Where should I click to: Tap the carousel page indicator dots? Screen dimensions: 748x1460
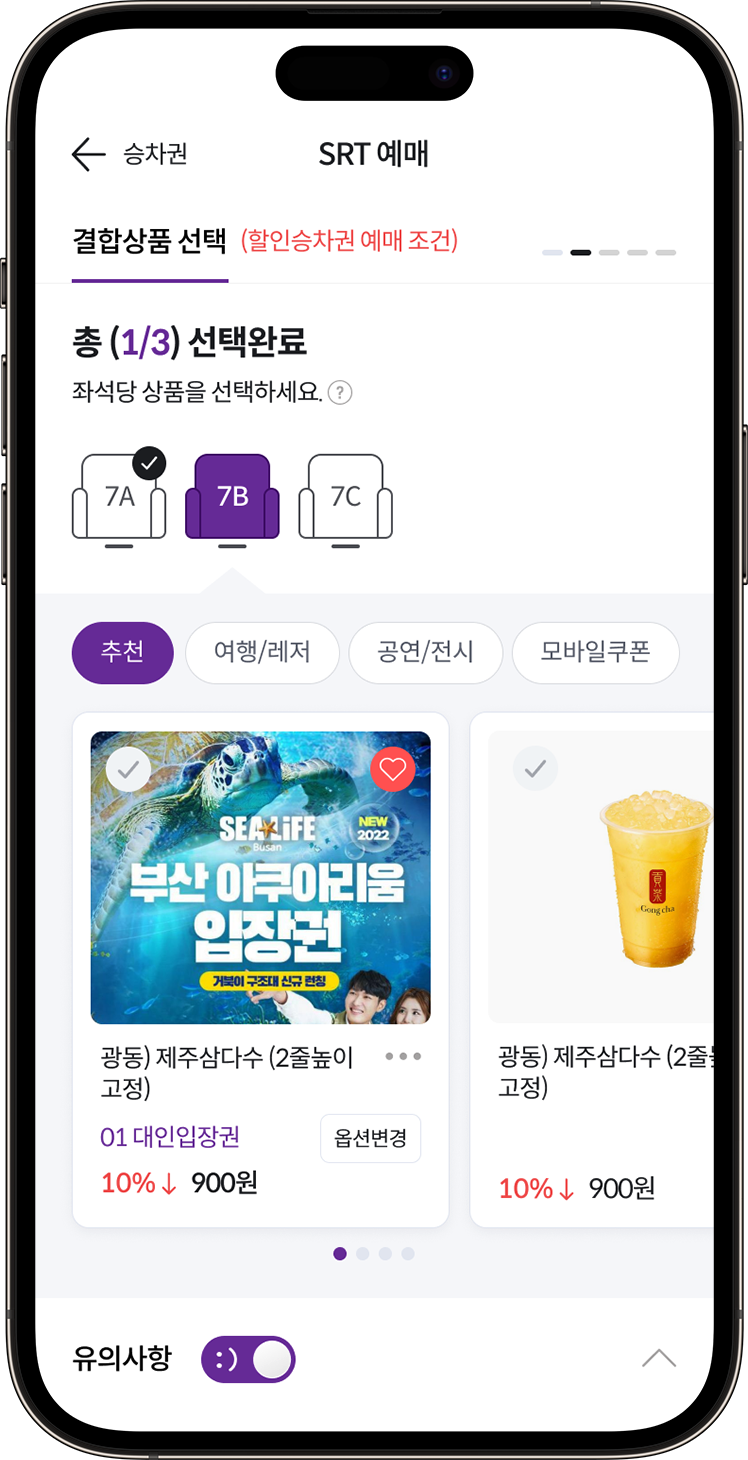(374, 1254)
